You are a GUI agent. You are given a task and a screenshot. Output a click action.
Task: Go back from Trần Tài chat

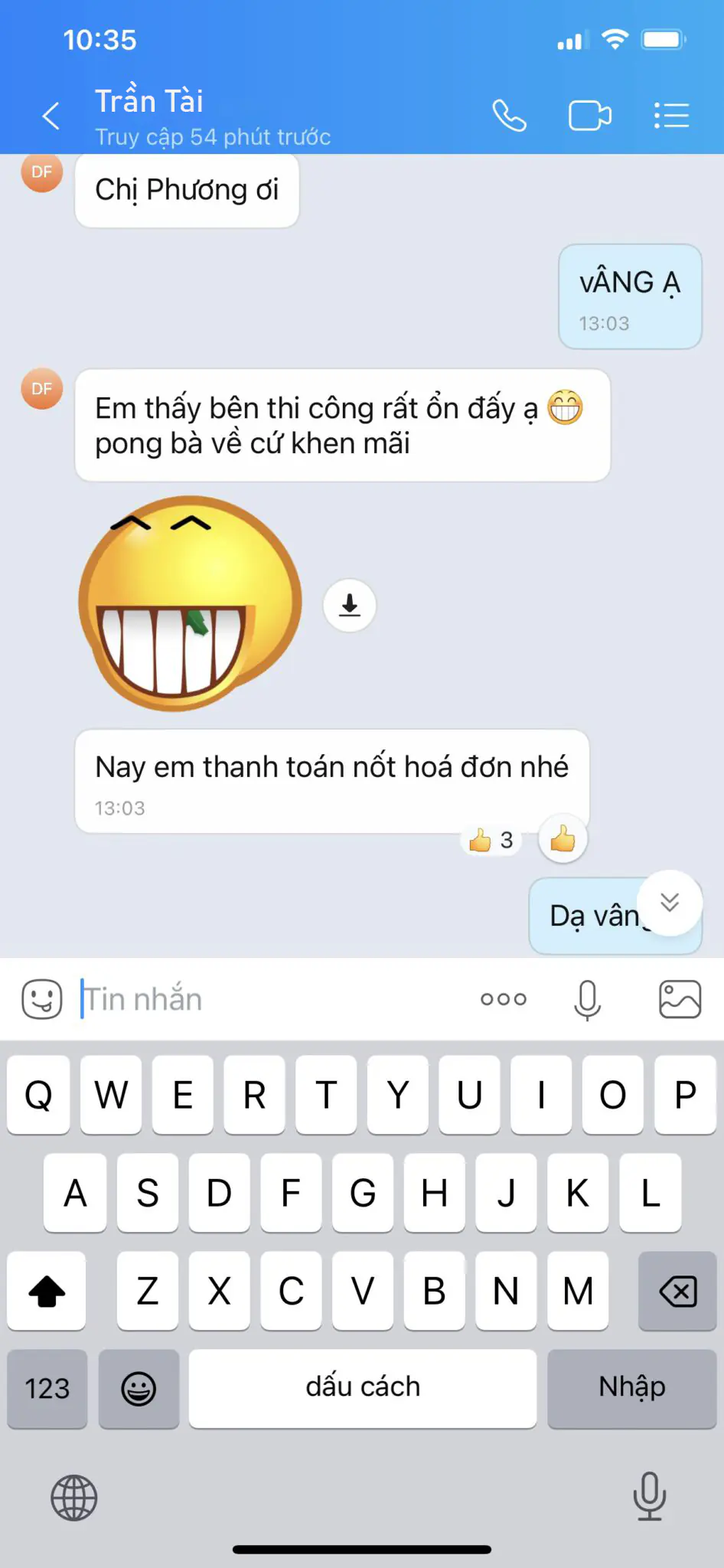click(51, 116)
